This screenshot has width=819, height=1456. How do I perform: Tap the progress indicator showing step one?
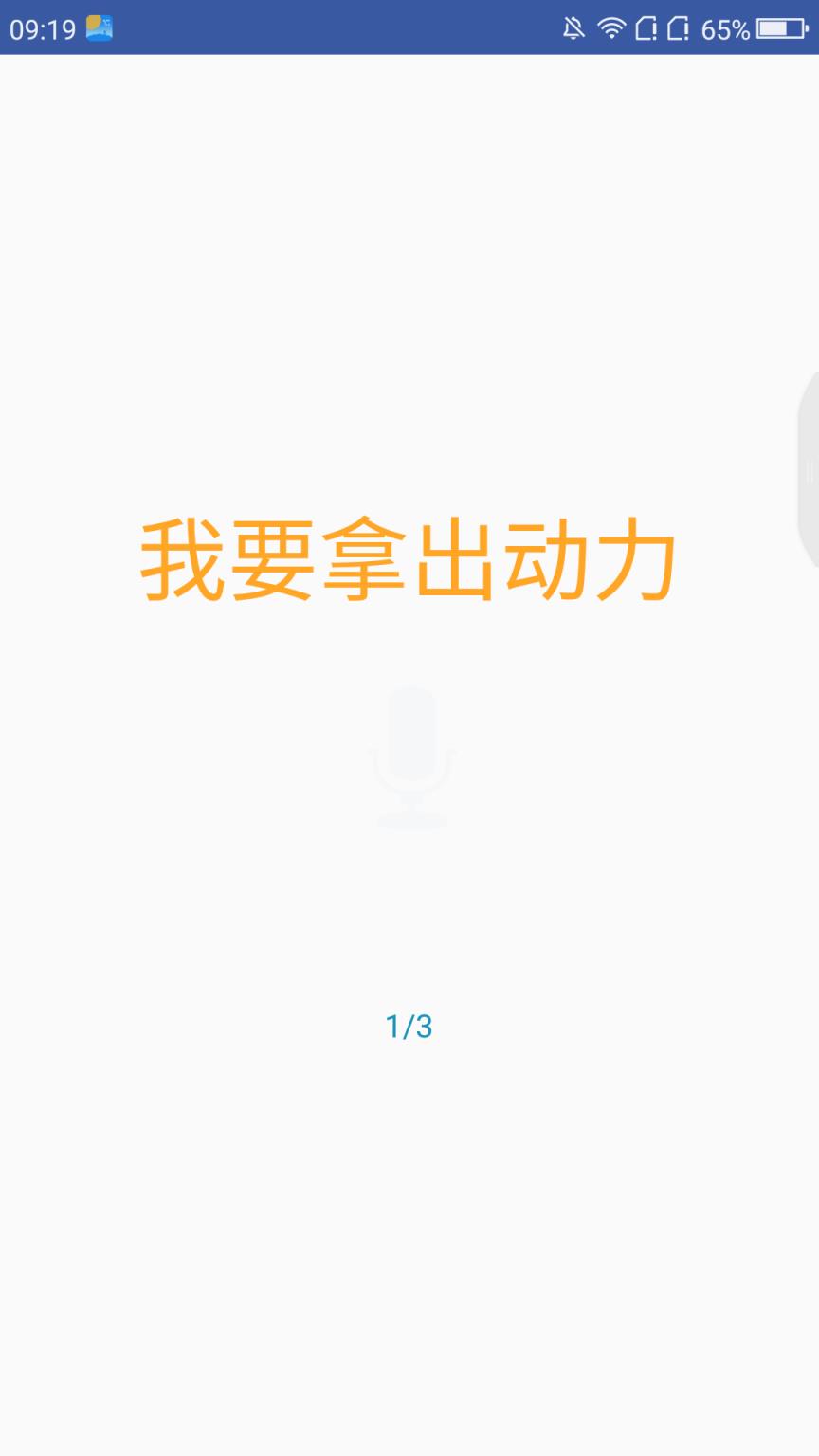pyautogui.click(x=409, y=1026)
